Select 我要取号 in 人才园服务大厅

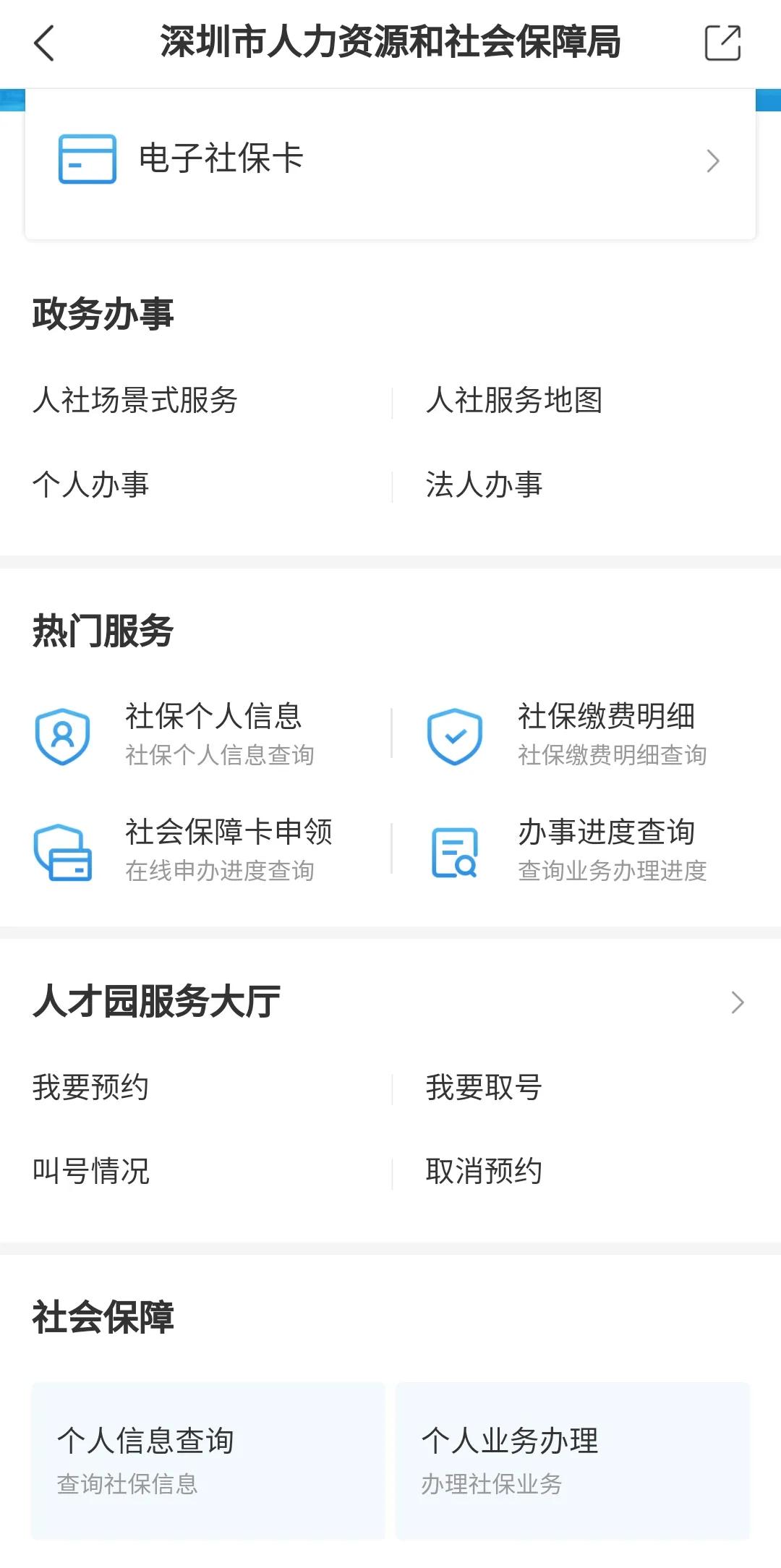coord(483,1088)
